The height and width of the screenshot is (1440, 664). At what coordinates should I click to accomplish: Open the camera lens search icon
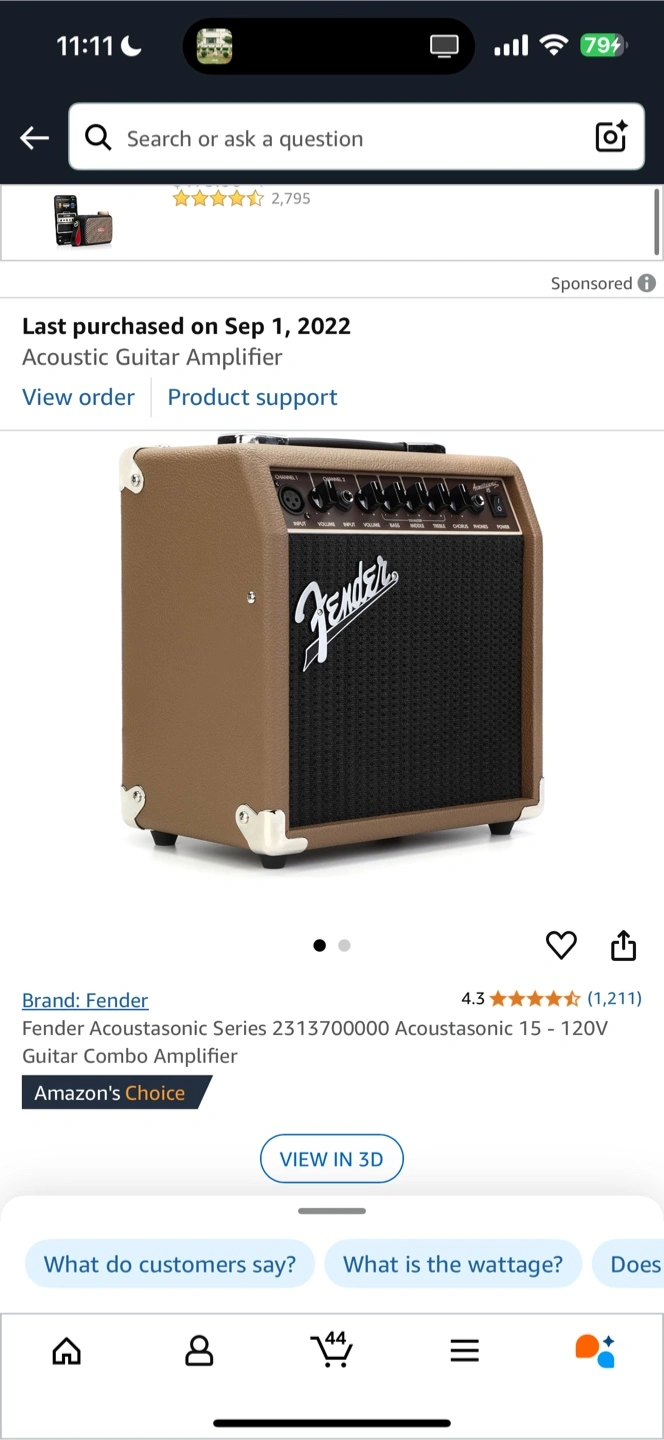pos(611,137)
